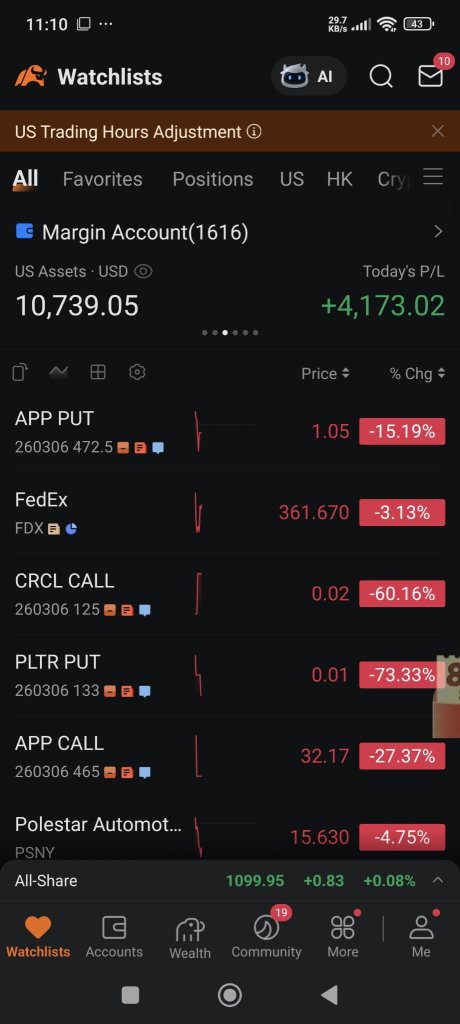
Task: Open Margin Account(1616) details
Action: tap(230, 232)
